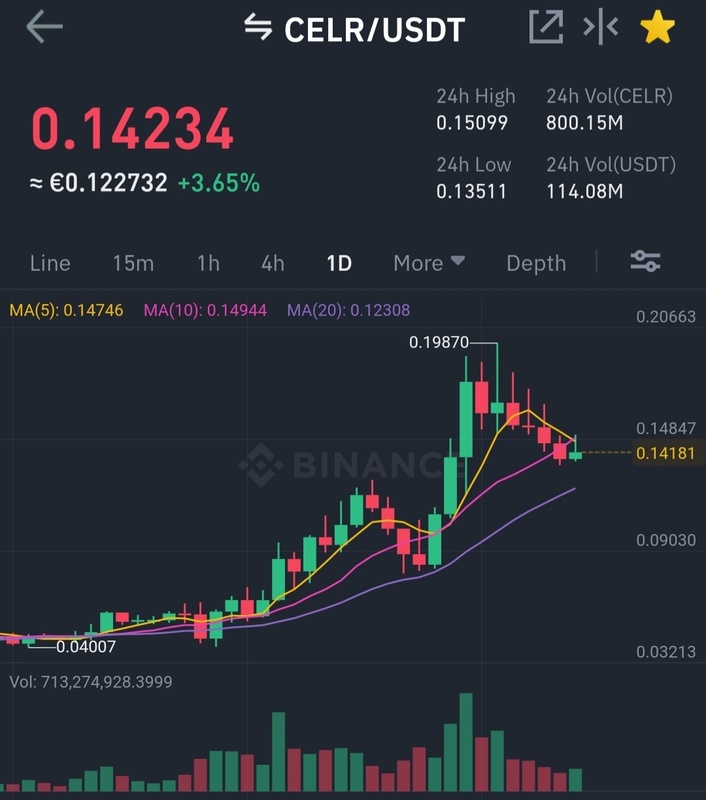Switch to Depth chart

(536, 263)
